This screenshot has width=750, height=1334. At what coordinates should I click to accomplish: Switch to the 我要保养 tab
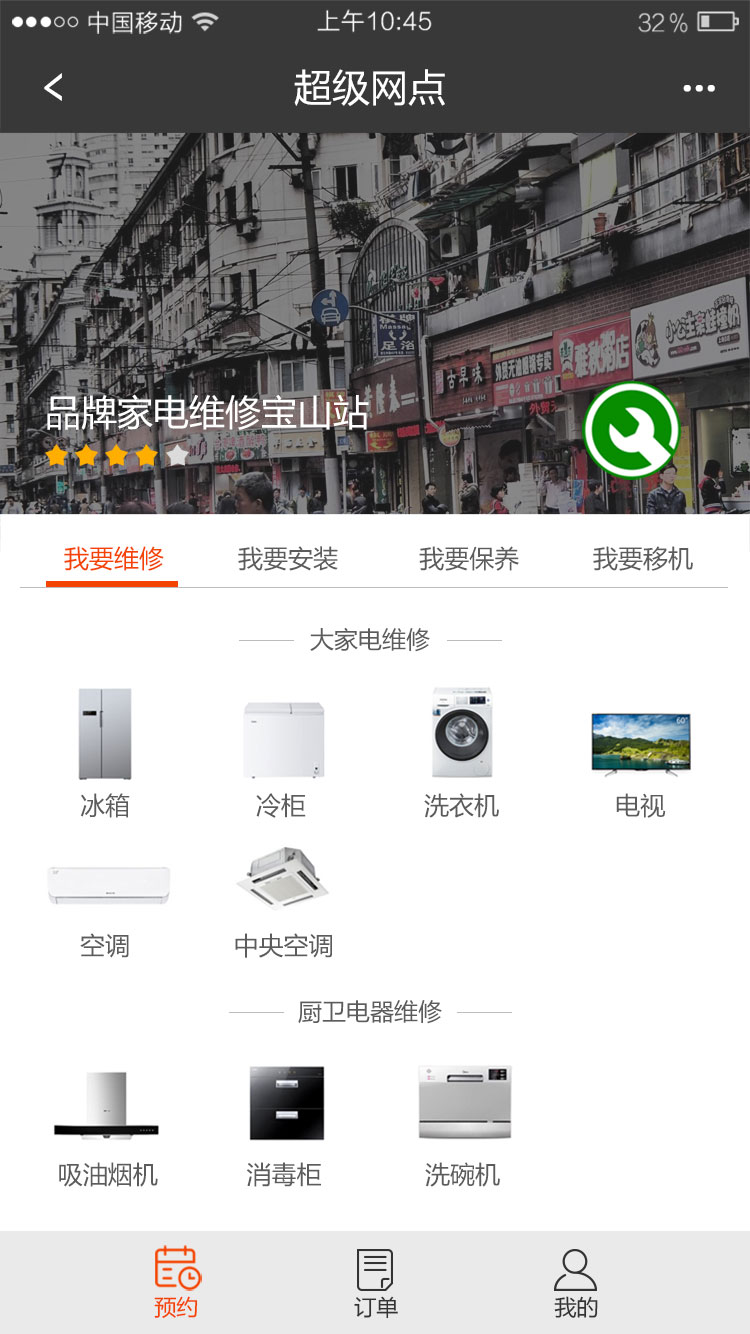468,559
